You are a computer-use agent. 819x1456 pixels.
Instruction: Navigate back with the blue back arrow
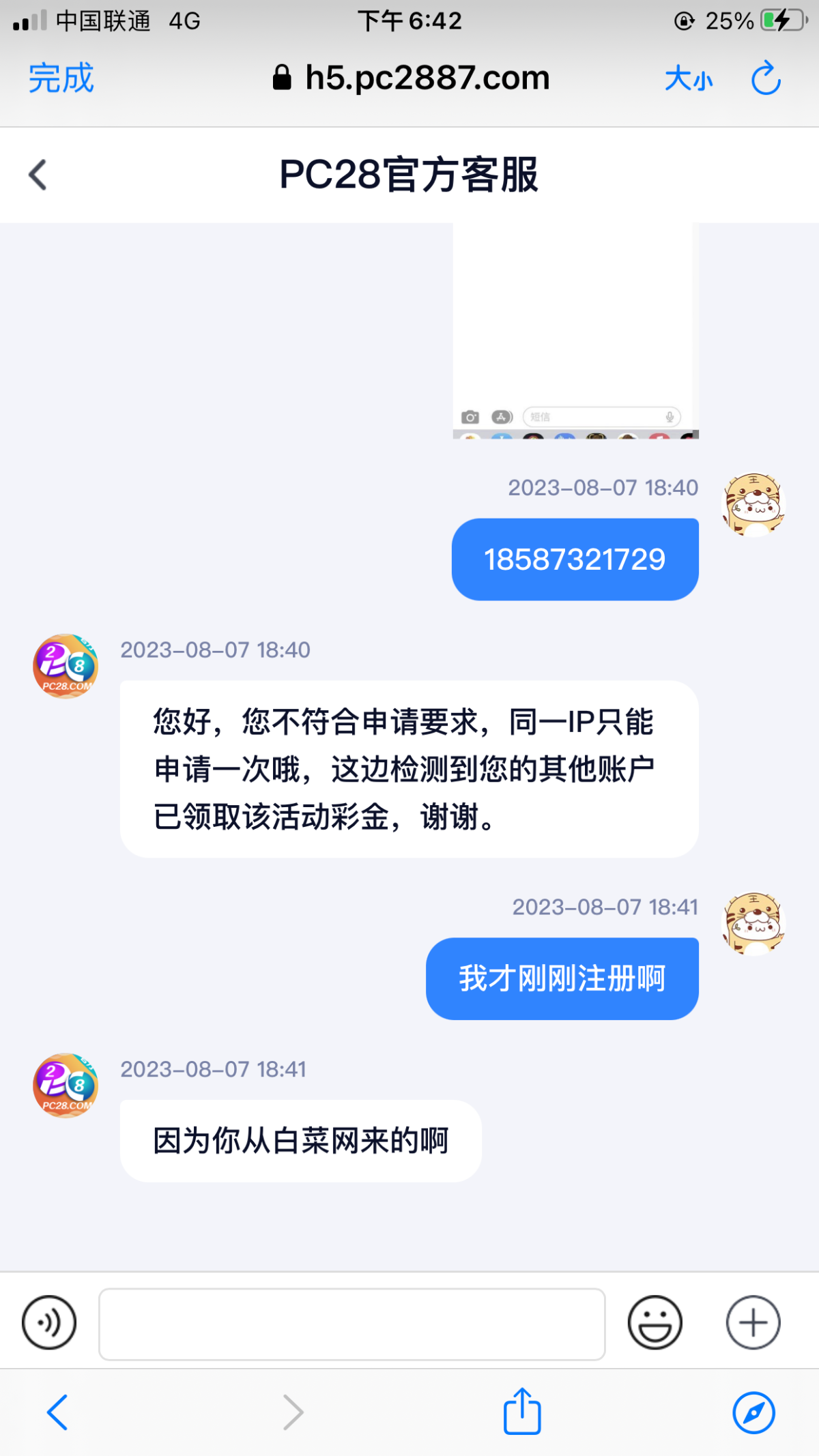click(x=58, y=1412)
